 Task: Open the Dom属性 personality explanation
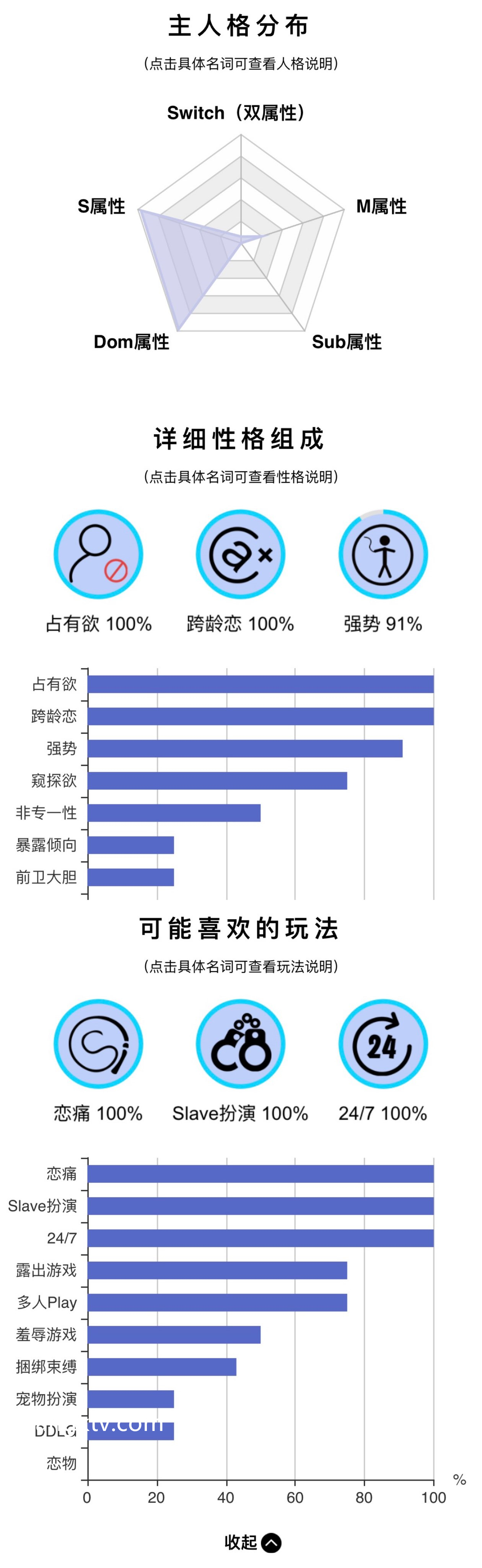(132, 341)
